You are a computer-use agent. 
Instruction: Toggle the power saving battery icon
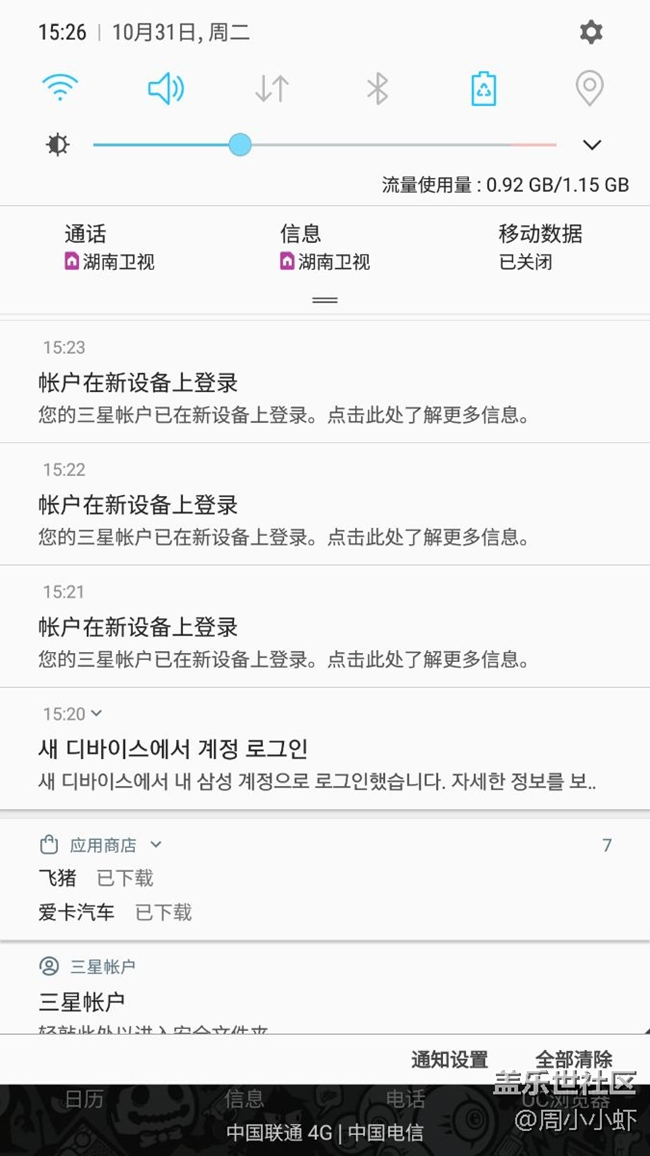pos(483,88)
